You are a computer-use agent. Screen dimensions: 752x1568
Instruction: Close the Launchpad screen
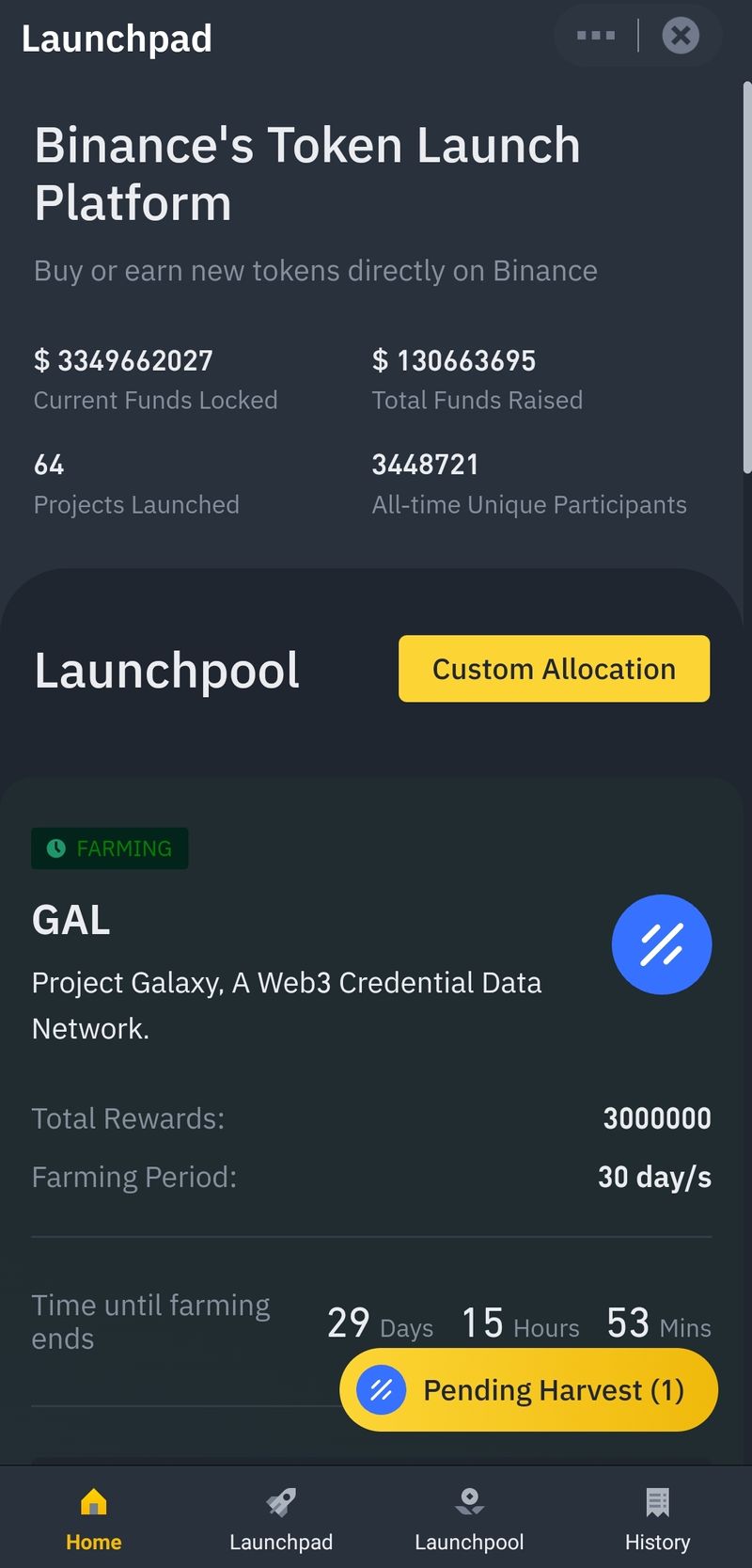click(680, 36)
